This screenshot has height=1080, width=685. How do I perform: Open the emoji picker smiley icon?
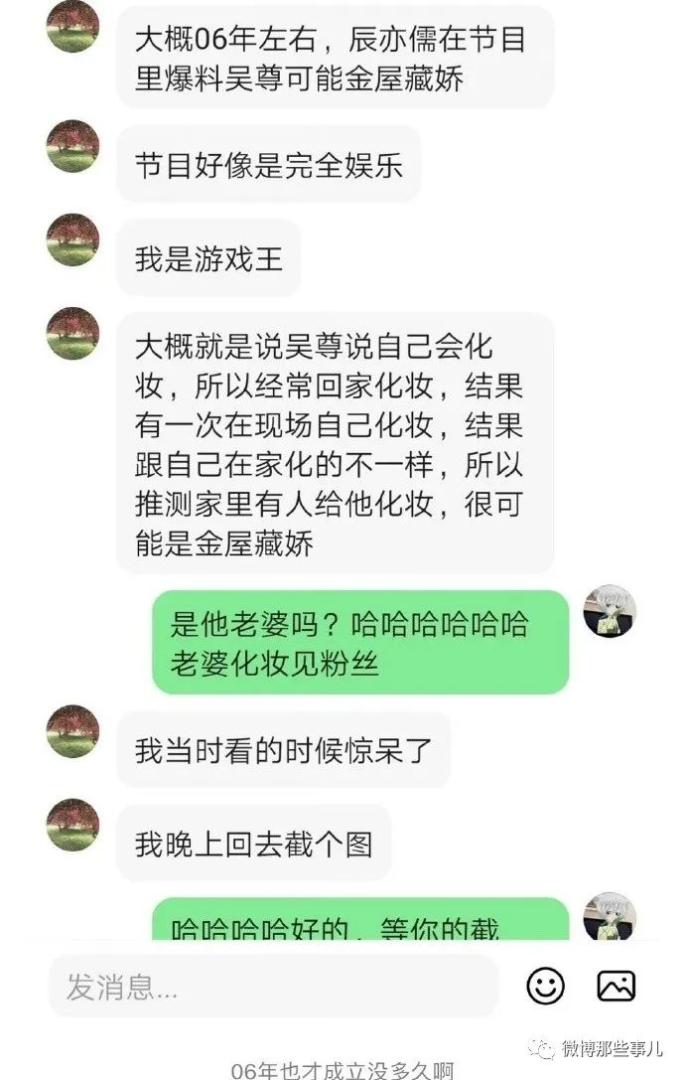[545, 986]
